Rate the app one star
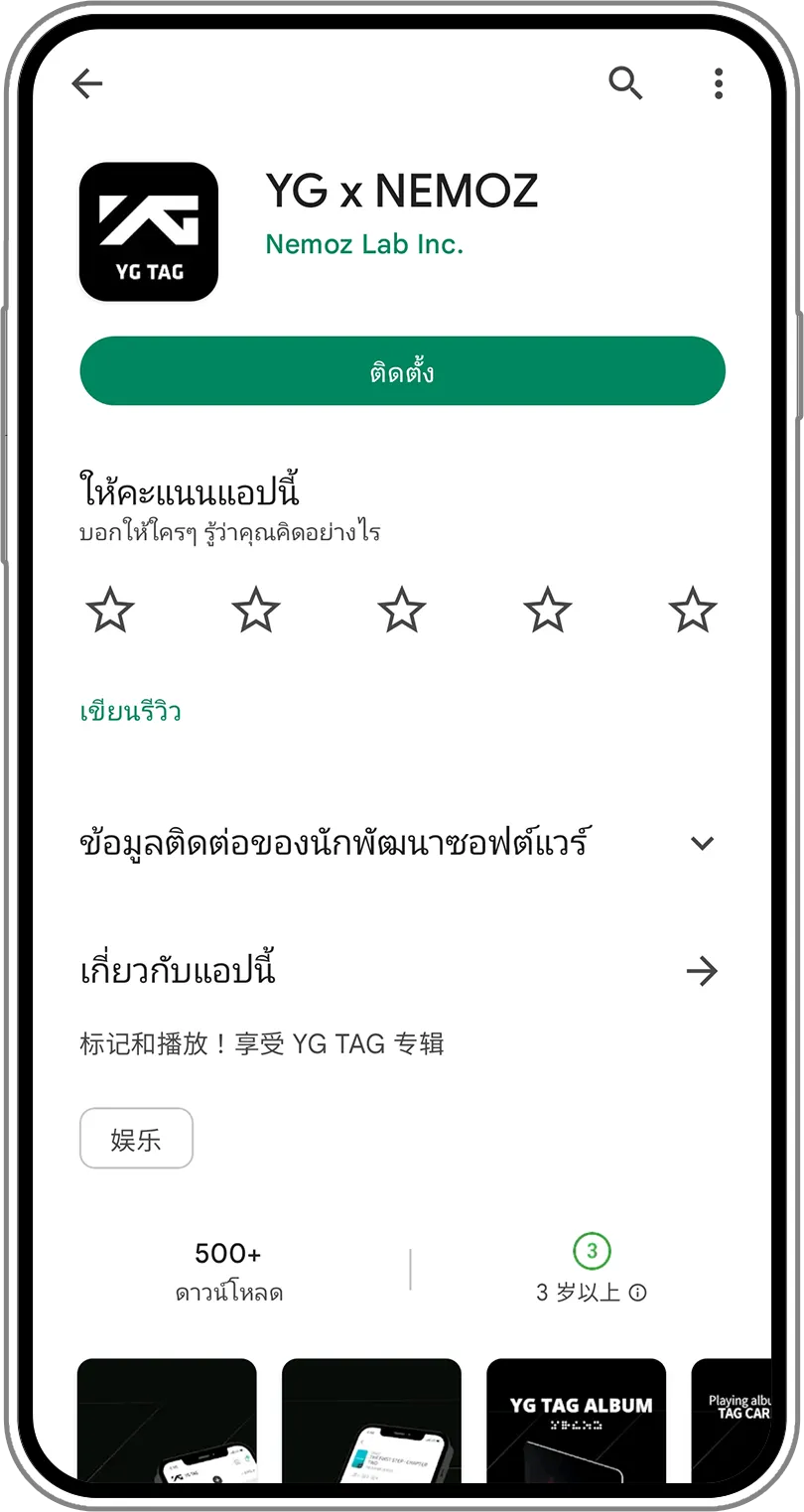804x1512 pixels. coord(110,610)
